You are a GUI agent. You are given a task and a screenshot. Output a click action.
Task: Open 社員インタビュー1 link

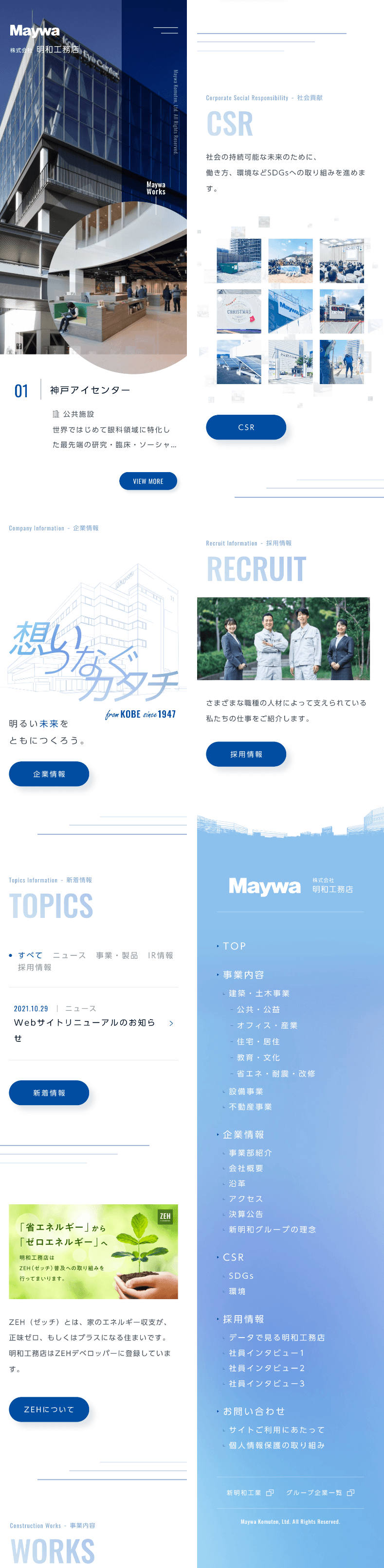tap(266, 1353)
